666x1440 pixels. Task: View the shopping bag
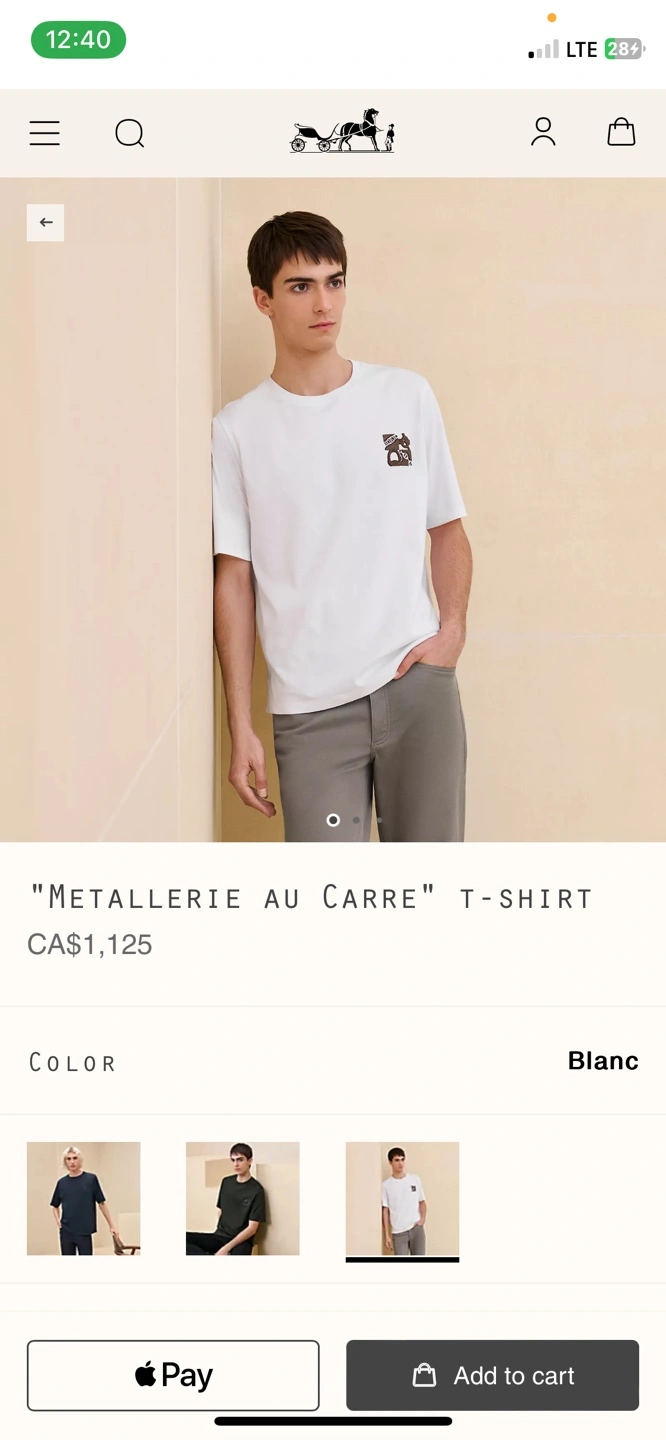tap(621, 132)
